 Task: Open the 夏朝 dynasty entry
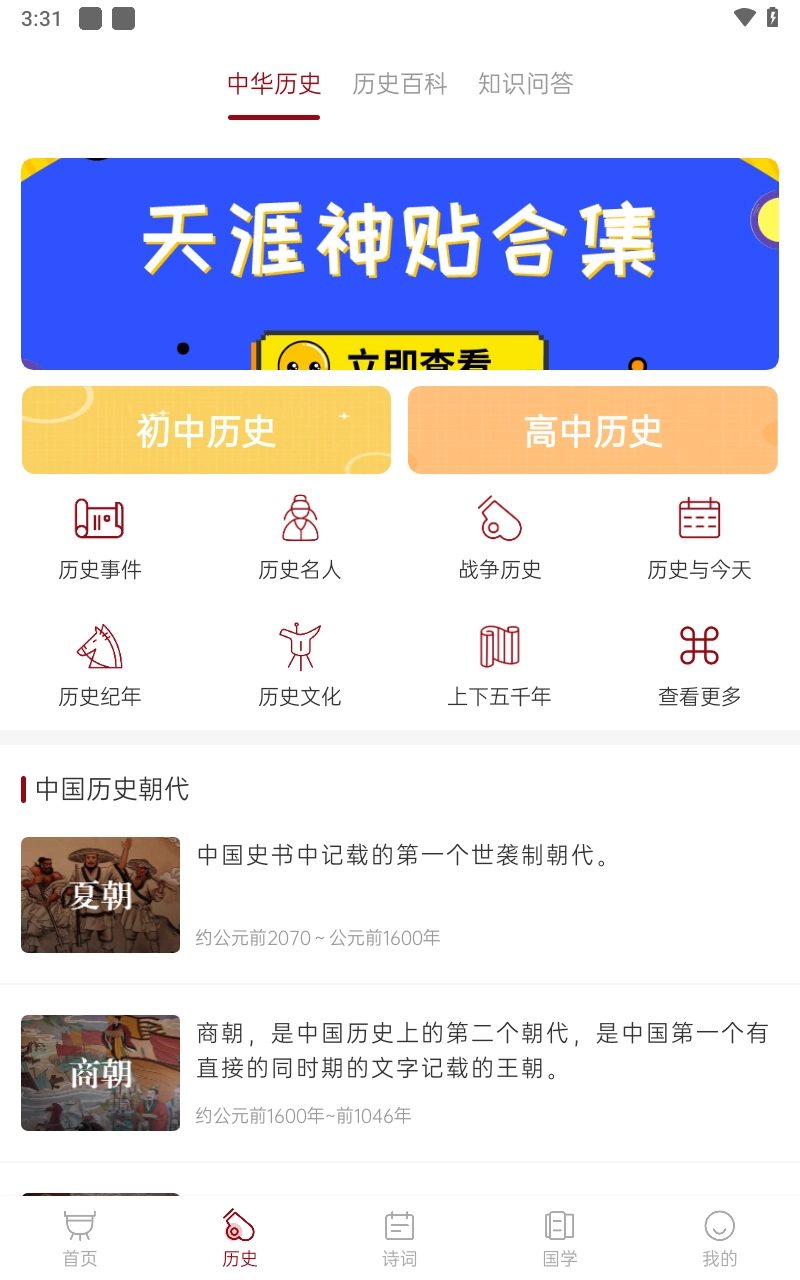(400, 895)
